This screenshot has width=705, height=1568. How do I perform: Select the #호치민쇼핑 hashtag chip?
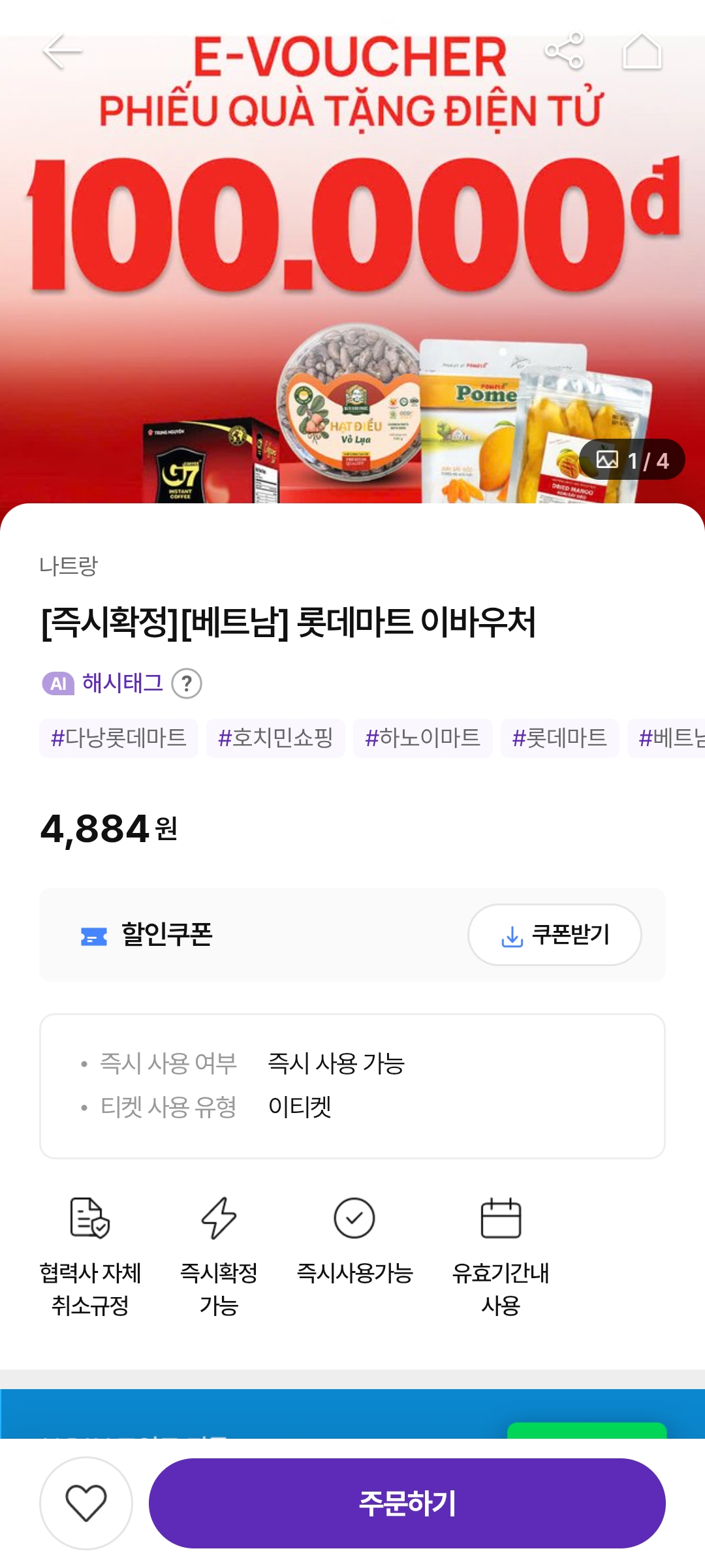[275, 738]
